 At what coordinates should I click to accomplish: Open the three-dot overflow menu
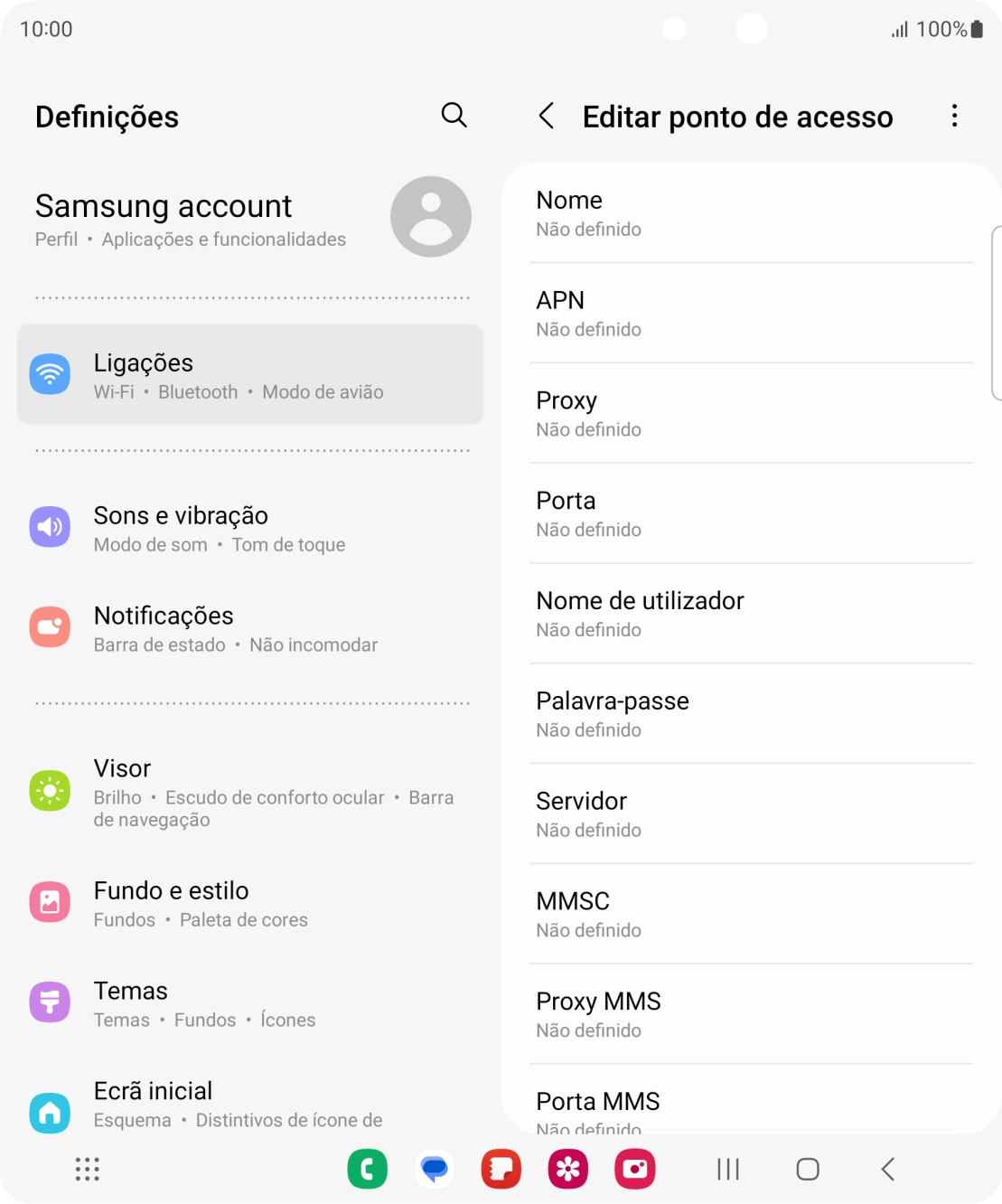[x=954, y=116]
